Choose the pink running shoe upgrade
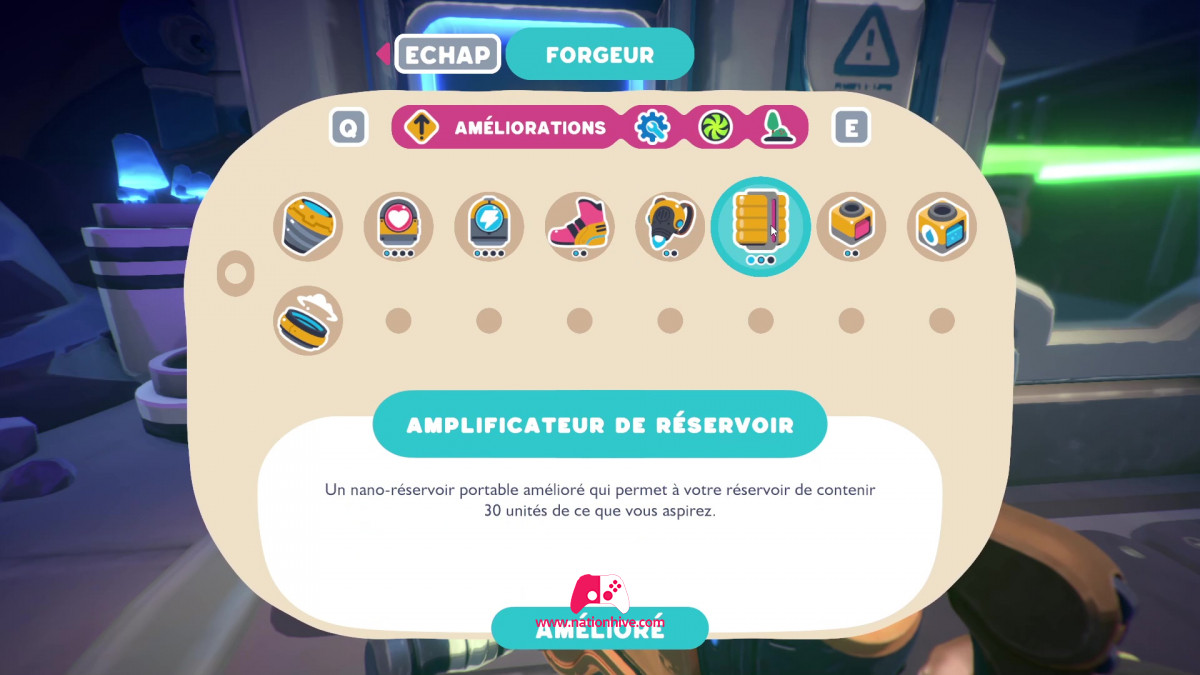Screen dimensions: 1200x675 (579, 226)
